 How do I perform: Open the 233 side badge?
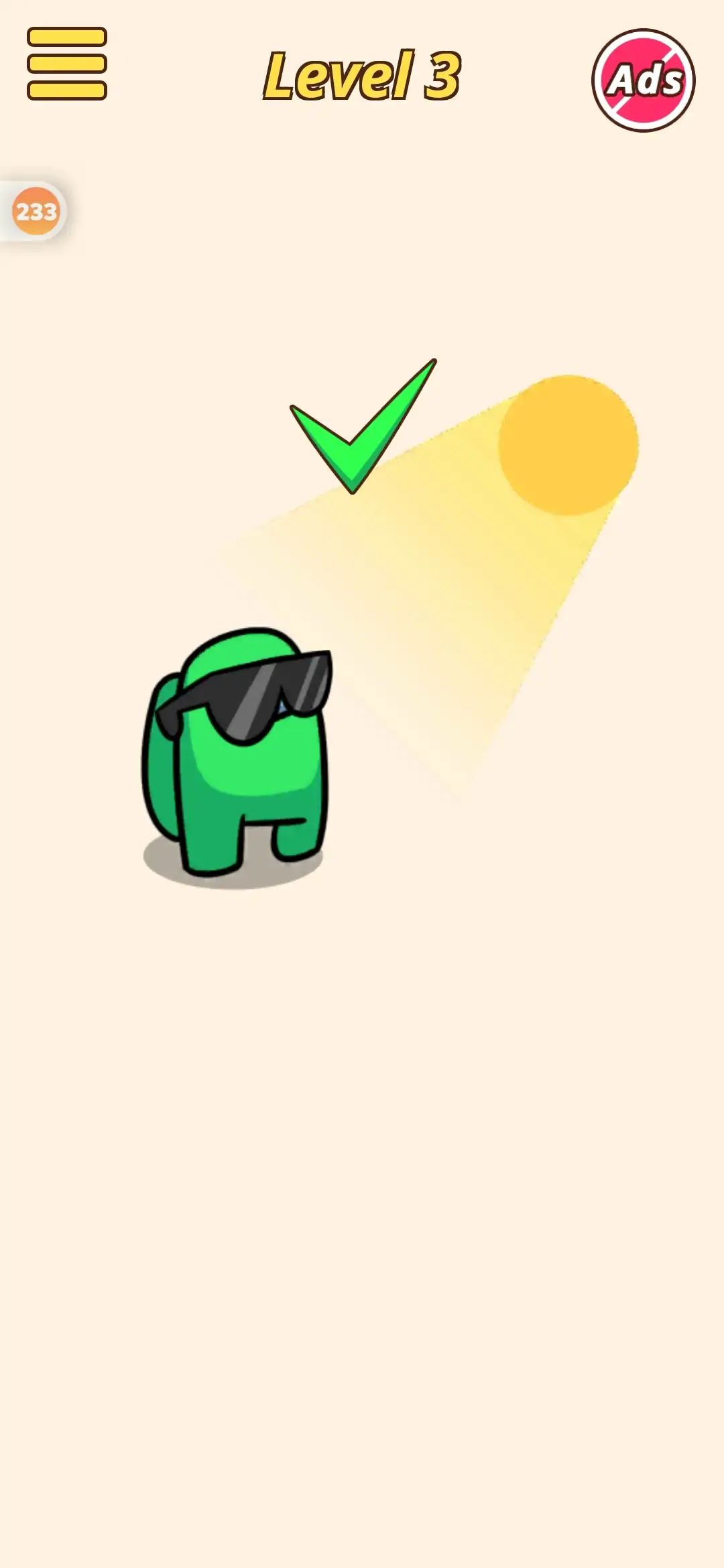coord(36,212)
